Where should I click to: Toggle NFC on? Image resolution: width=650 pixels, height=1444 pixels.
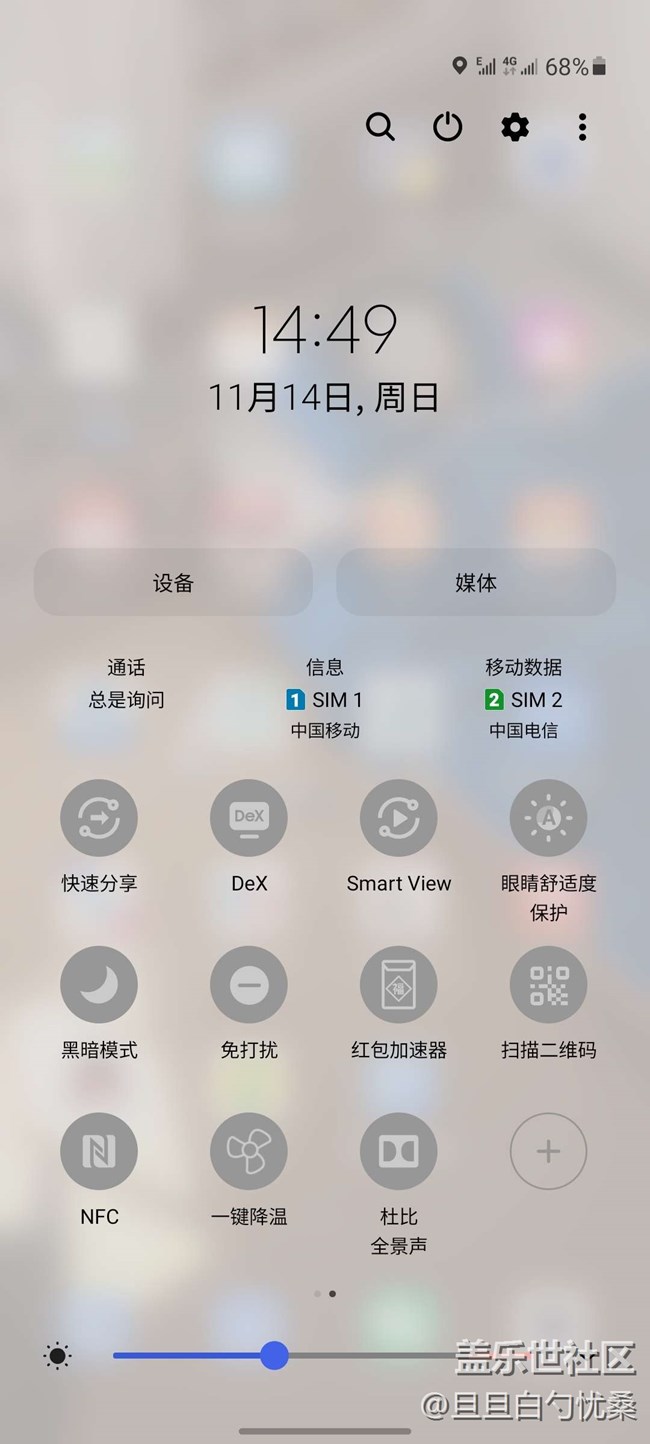(99, 1152)
